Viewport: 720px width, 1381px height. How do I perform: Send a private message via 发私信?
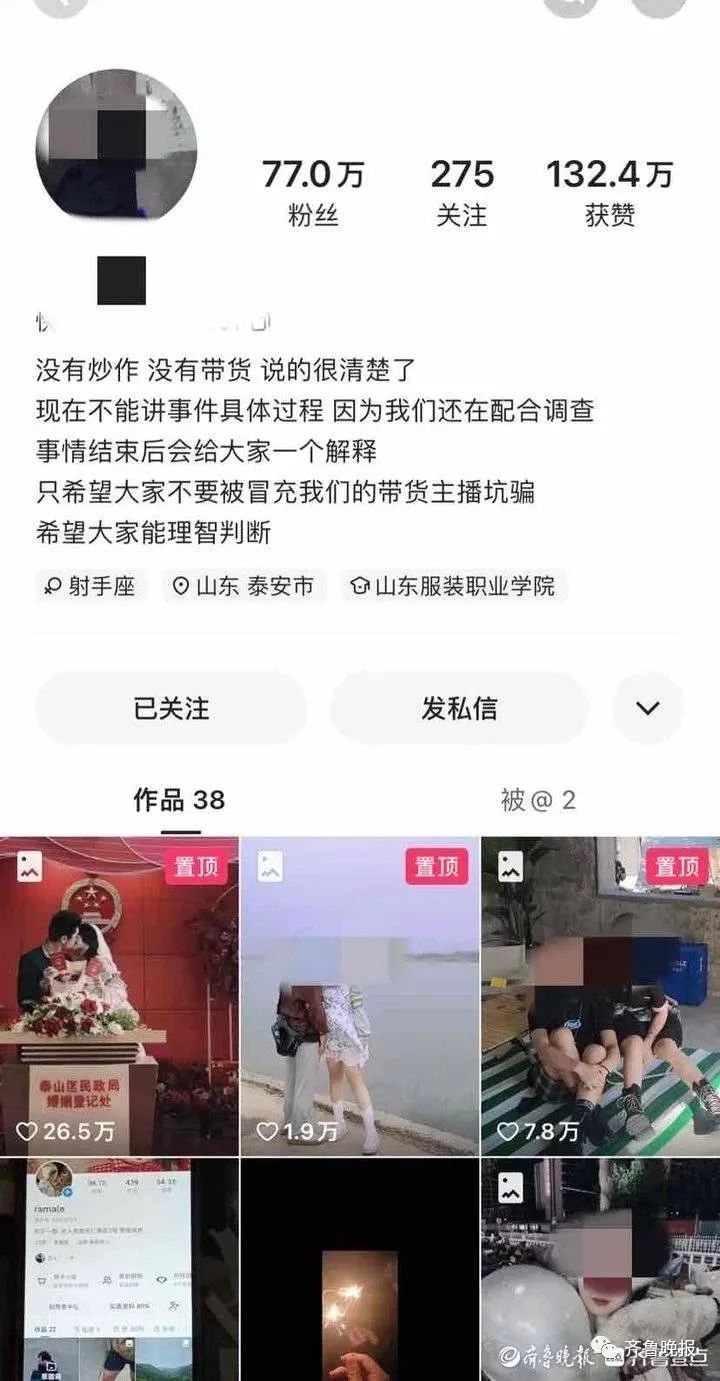coord(459,708)
